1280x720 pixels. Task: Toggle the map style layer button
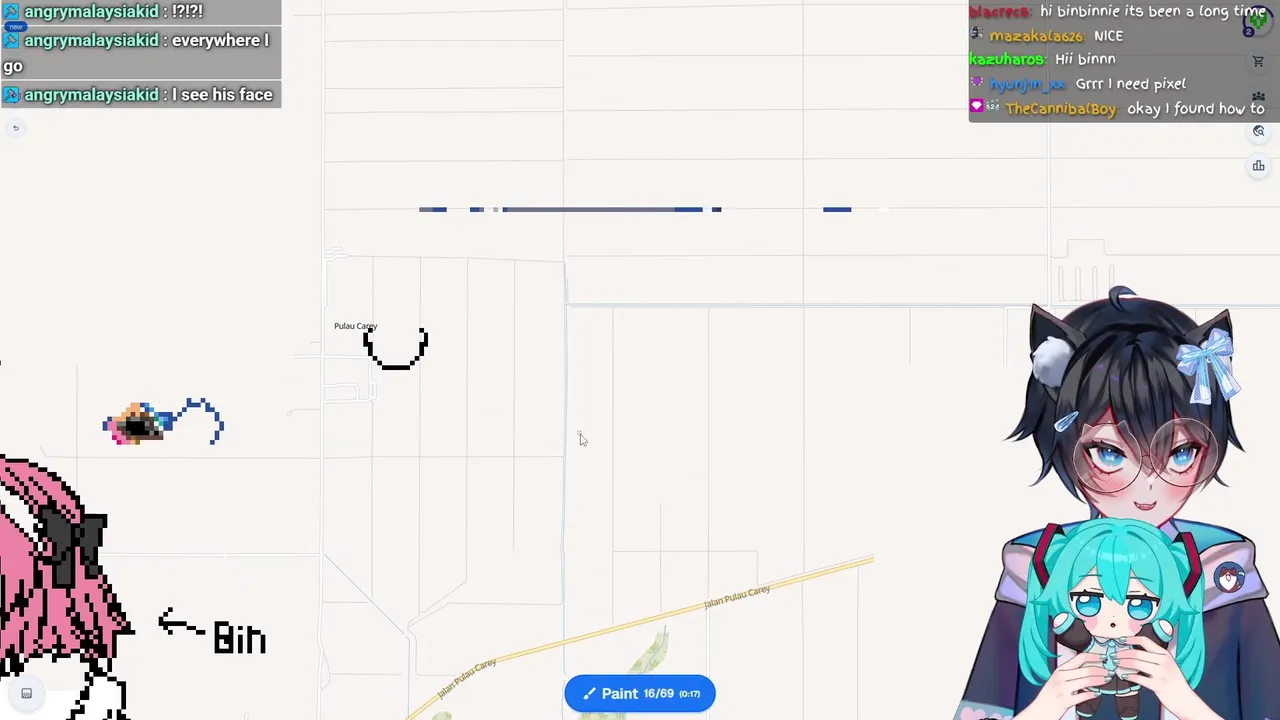pyautogui.click(x=27, y=693)
